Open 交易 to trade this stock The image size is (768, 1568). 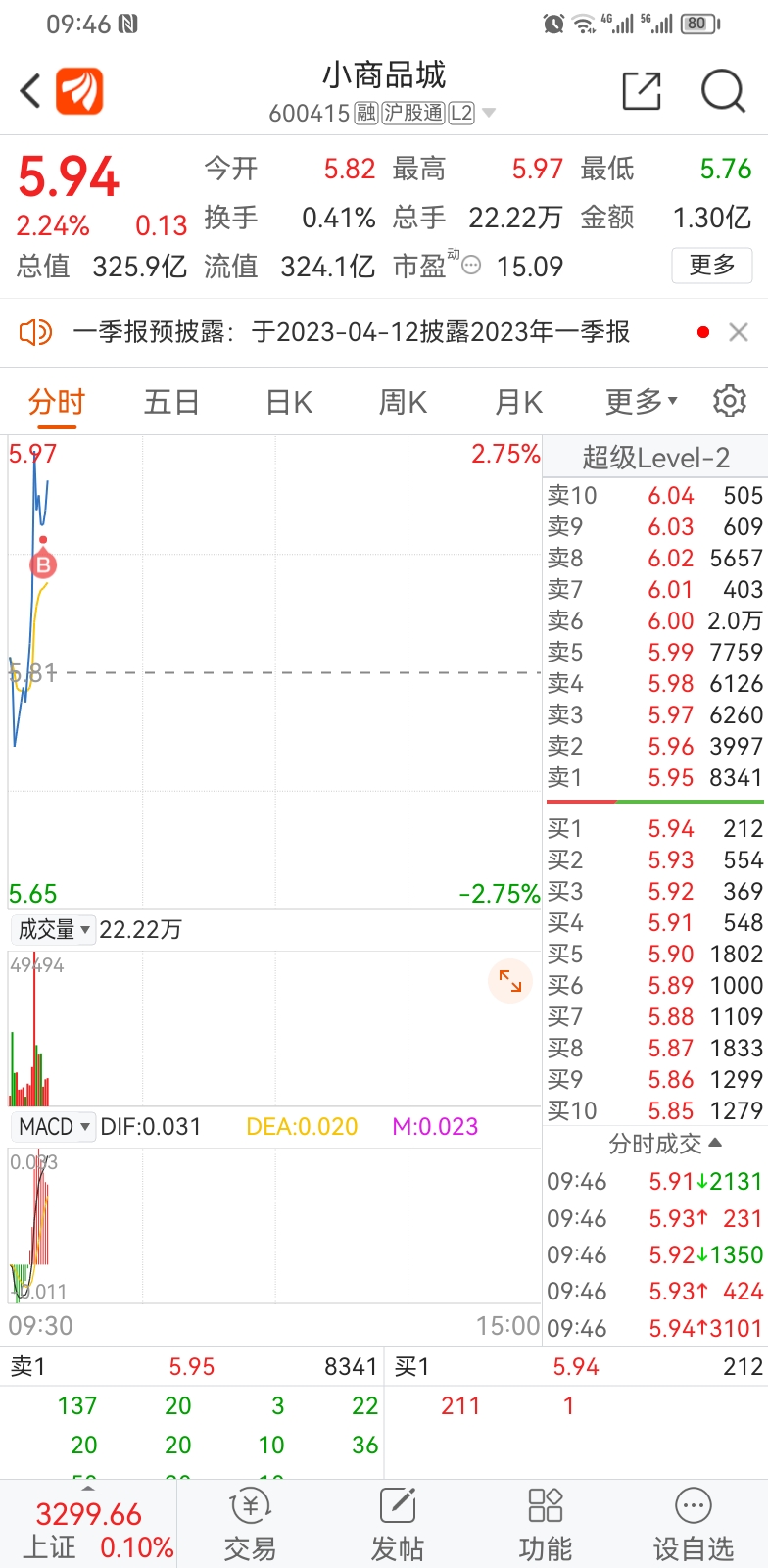250,1526
